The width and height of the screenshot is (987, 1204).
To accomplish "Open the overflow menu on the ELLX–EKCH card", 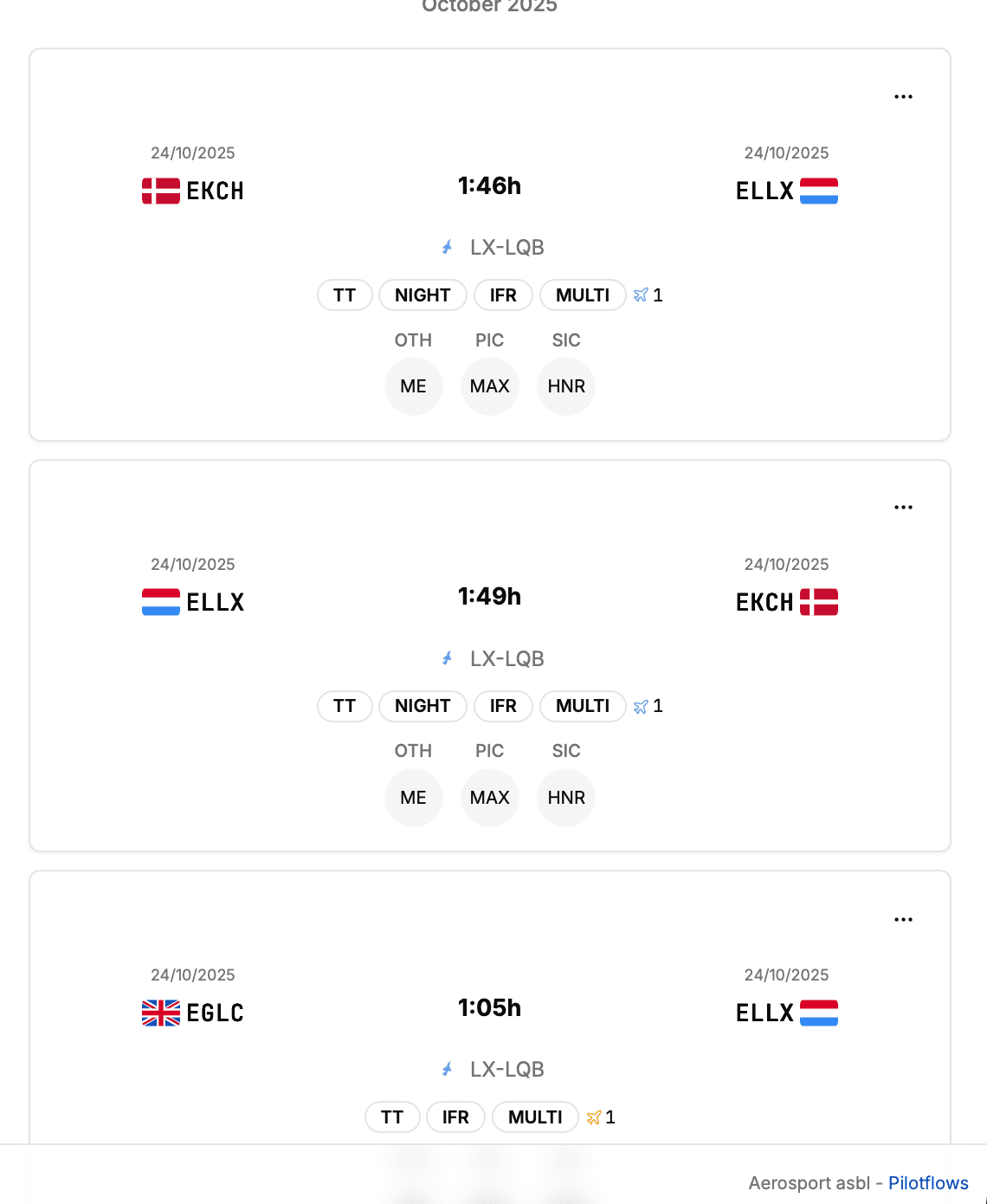I will click(x=903, y=507).
